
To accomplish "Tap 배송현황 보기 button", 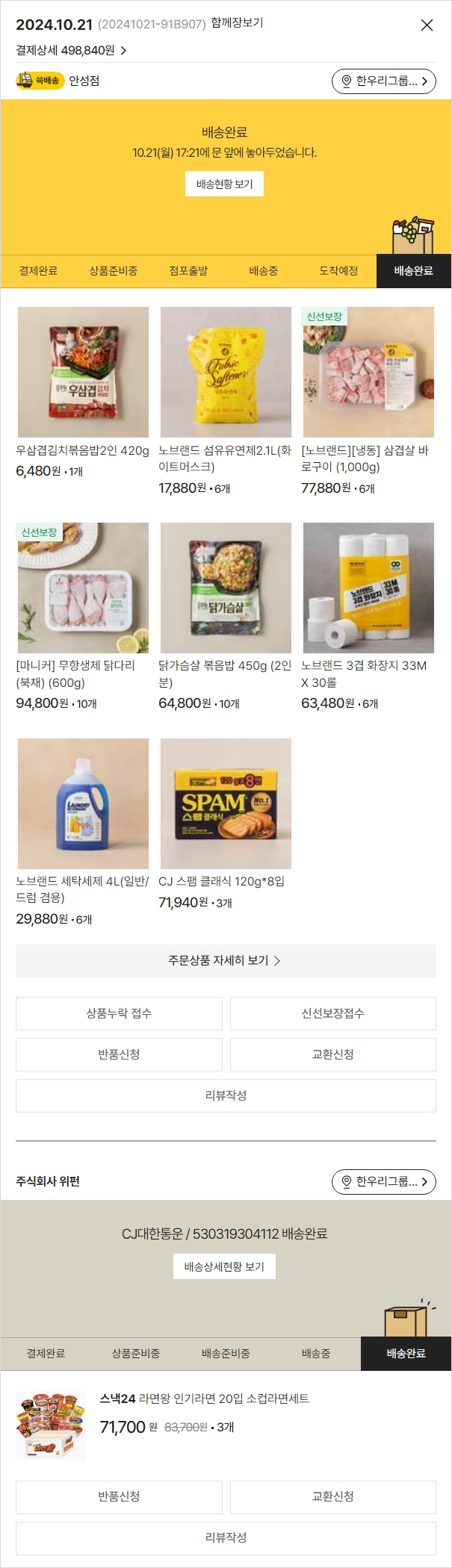I will (224, 184).
